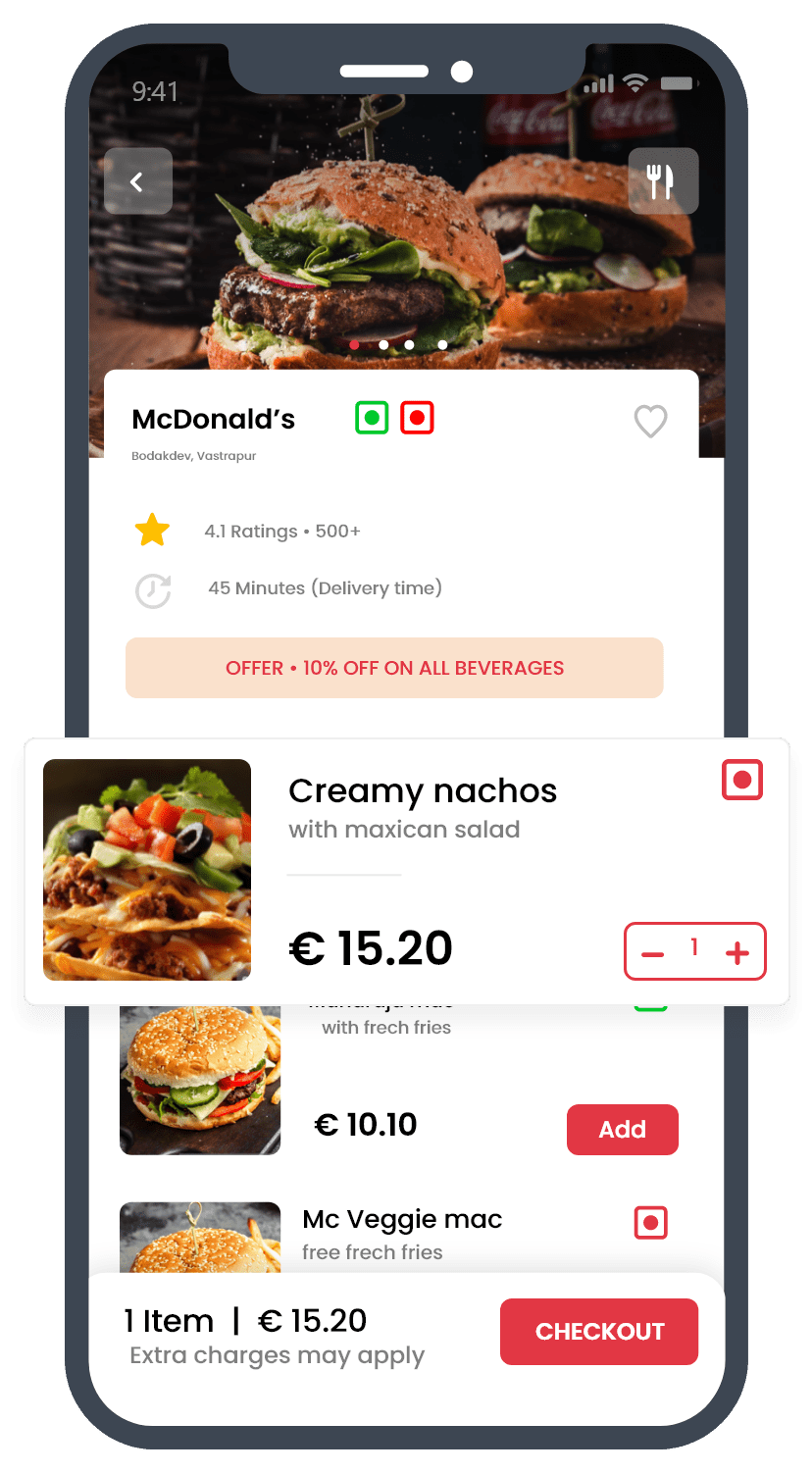Select the red non-veg indicator beside McDonald's
Screen dimensions: 812x1473
(418, 417)
